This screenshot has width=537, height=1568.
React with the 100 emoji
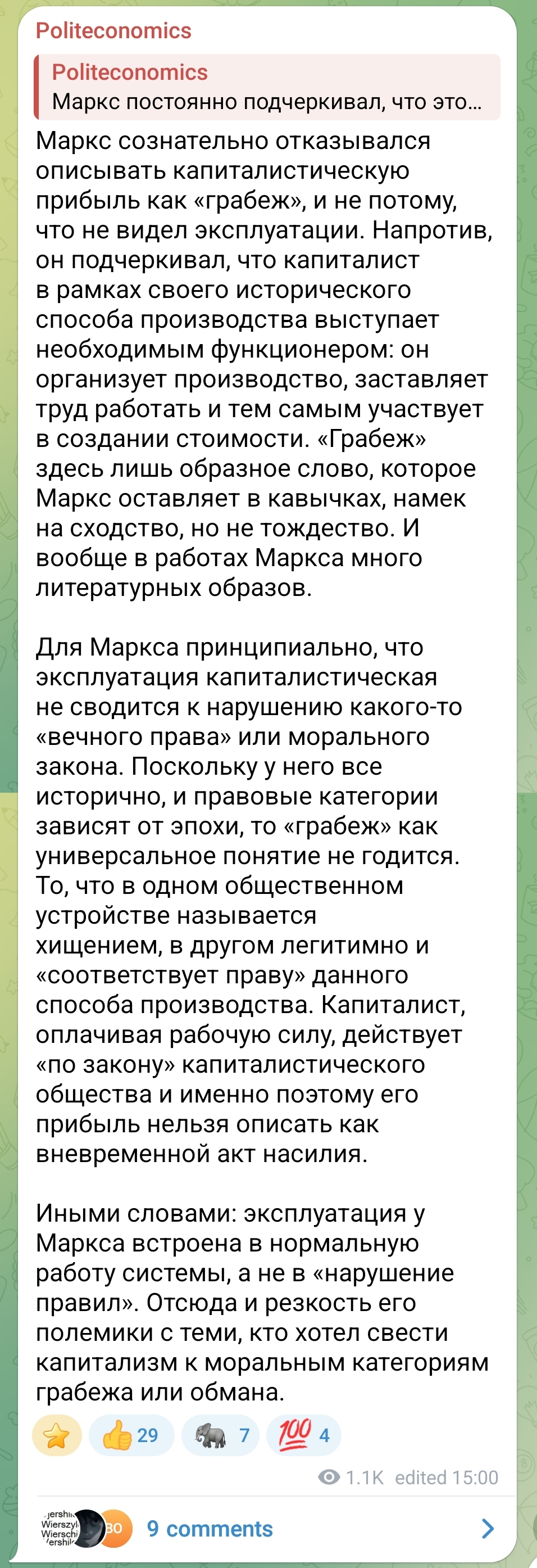point(303,1435)
